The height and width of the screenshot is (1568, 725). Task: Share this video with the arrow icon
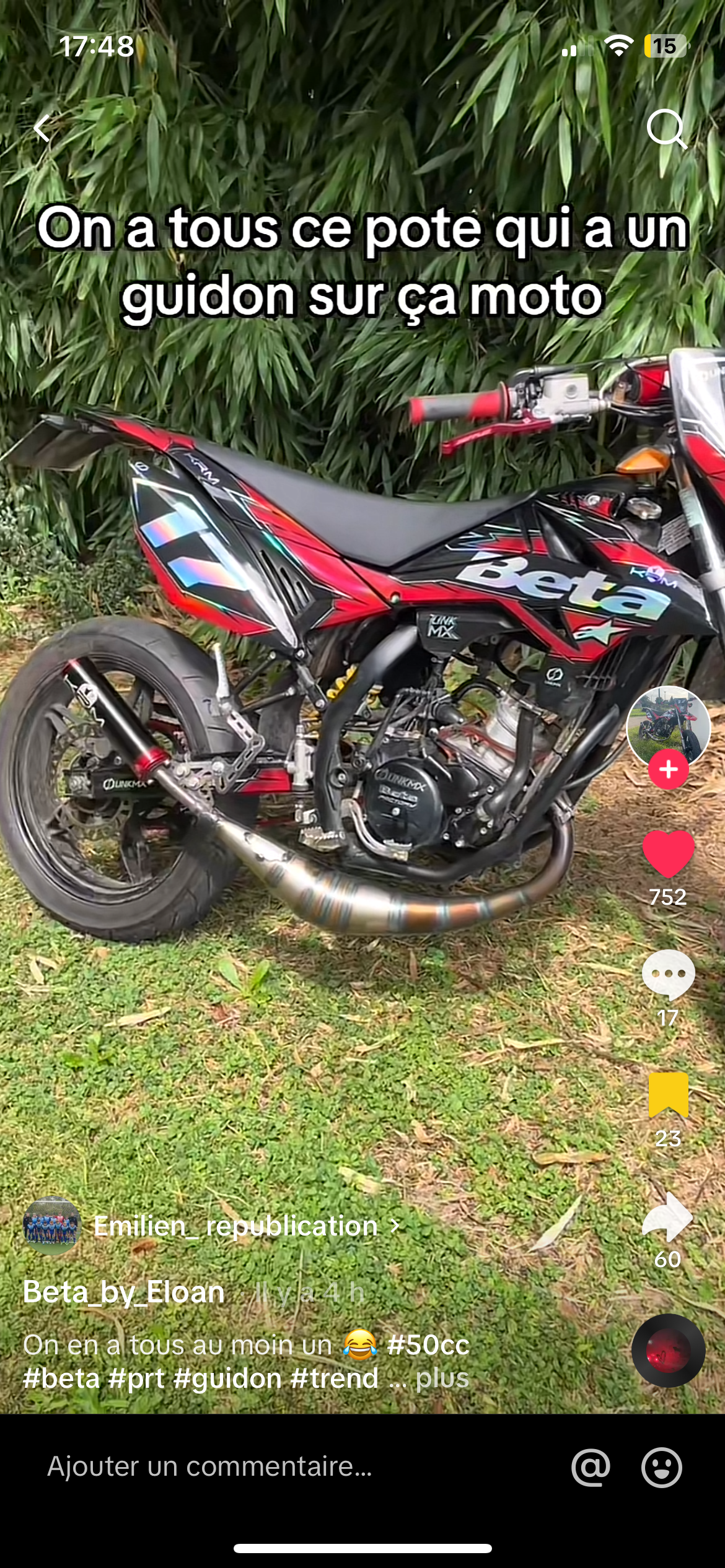click(668, 1217)
